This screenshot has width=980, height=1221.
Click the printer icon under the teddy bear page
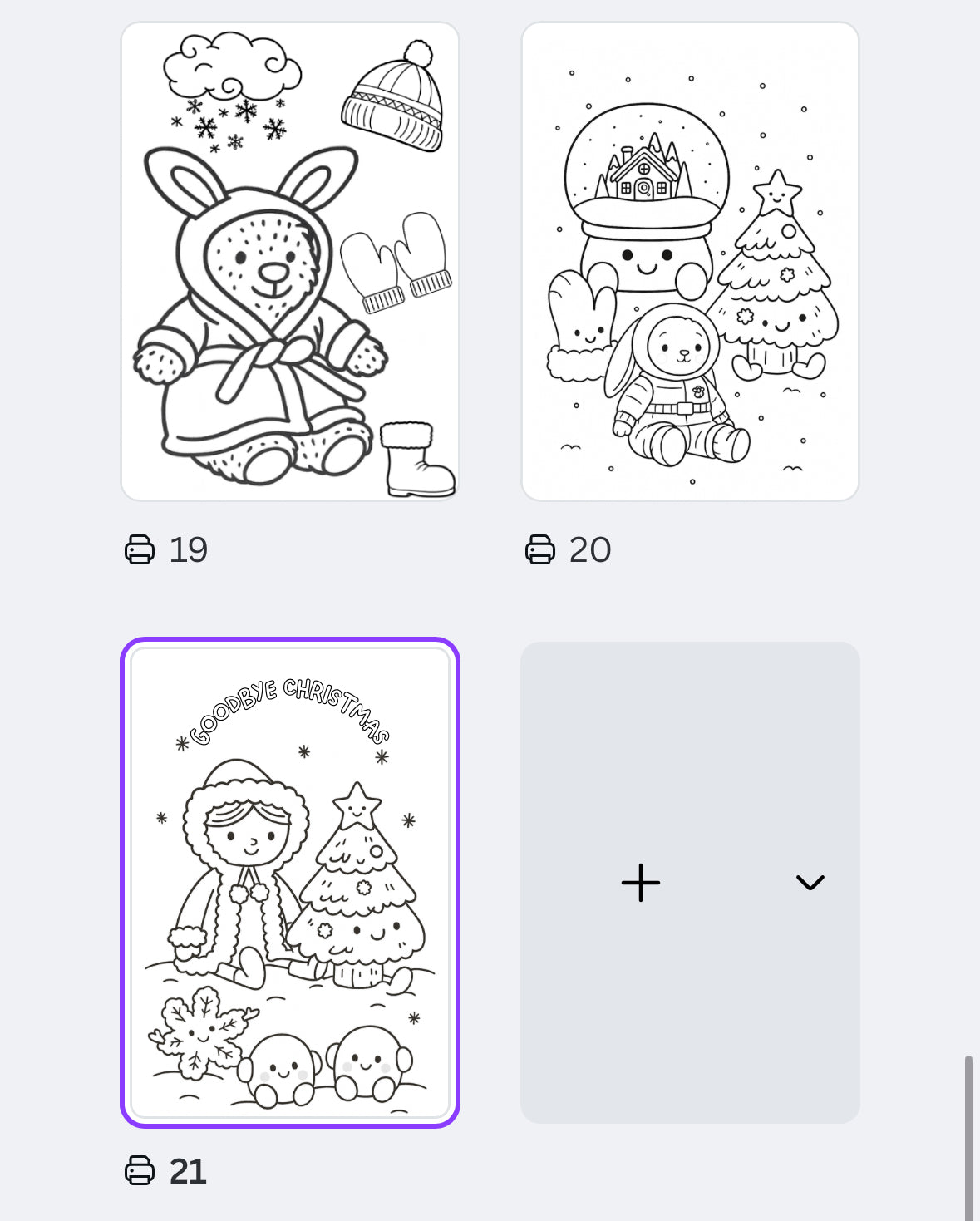point(139,549)
